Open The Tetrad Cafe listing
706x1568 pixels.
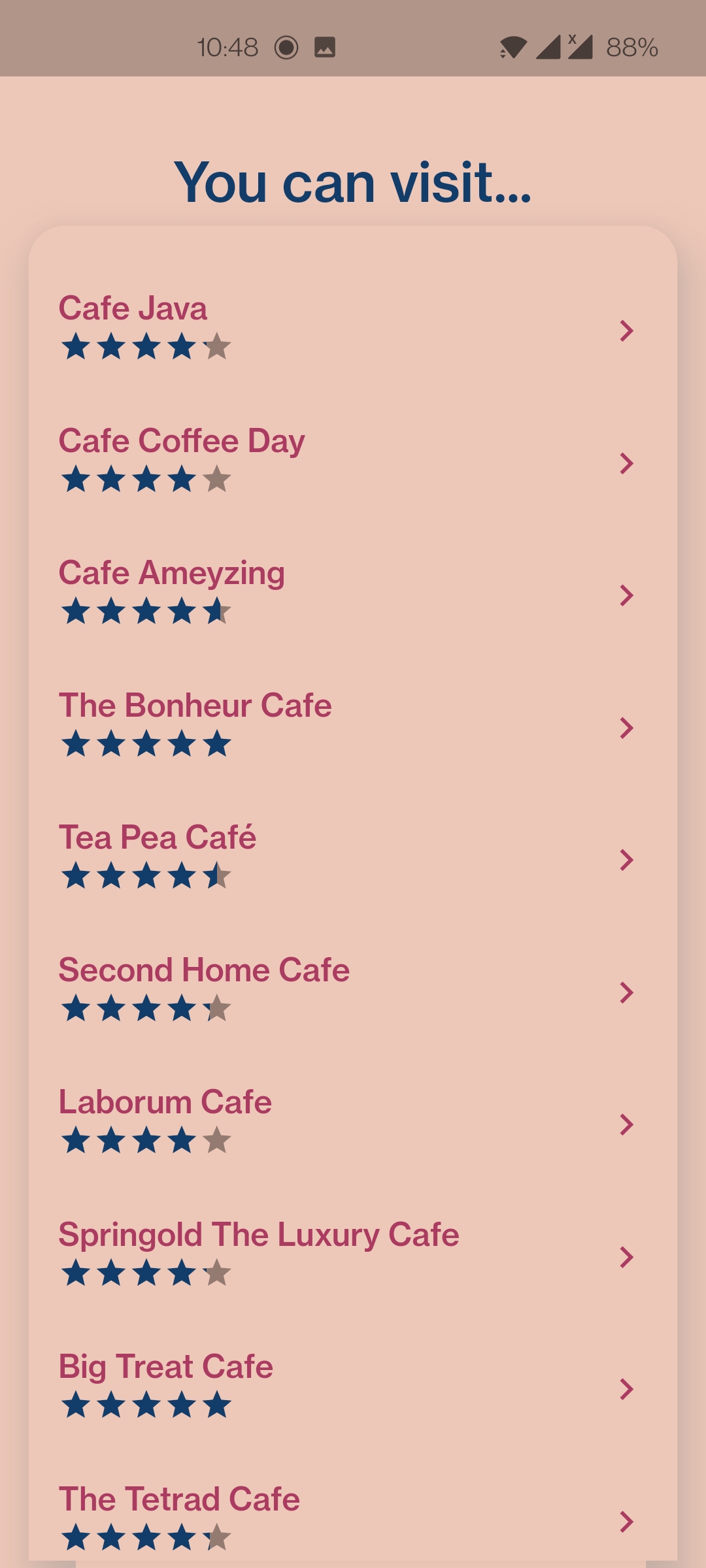click(353, 1520)
